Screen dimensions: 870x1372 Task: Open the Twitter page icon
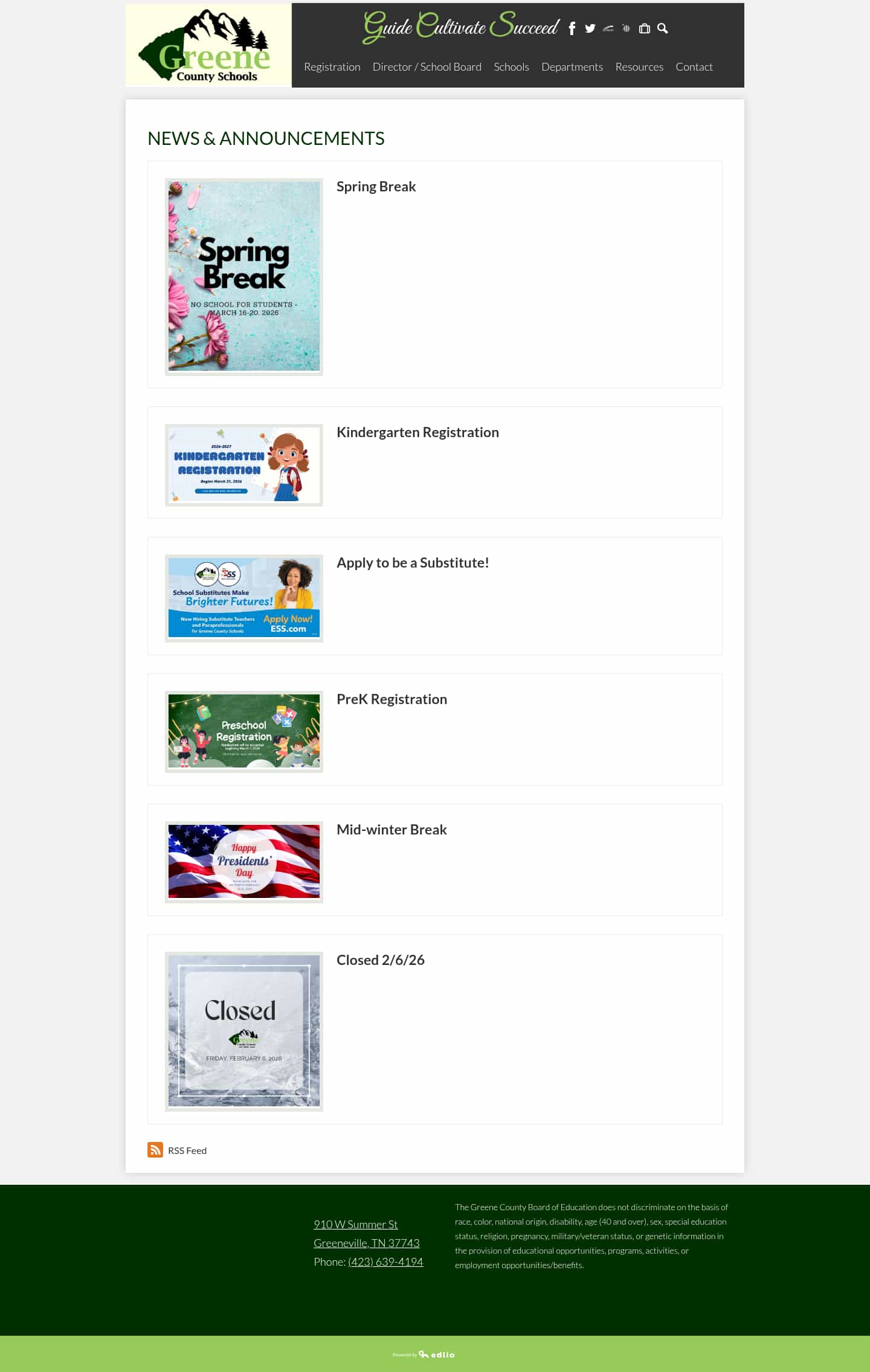[590, 28]
